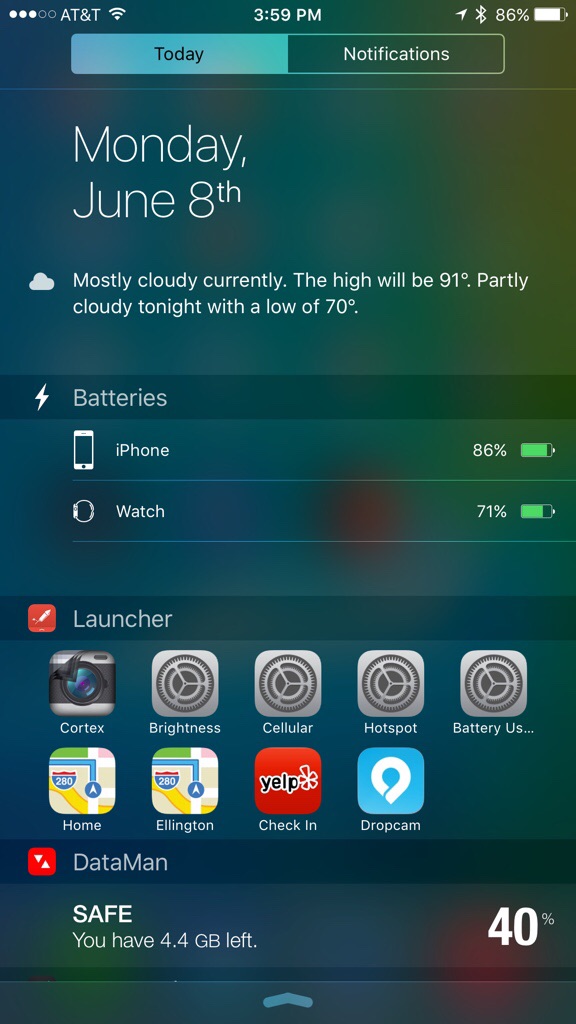
Task: Tap the grabber handle to close panel
Action: pos(288,1001)
